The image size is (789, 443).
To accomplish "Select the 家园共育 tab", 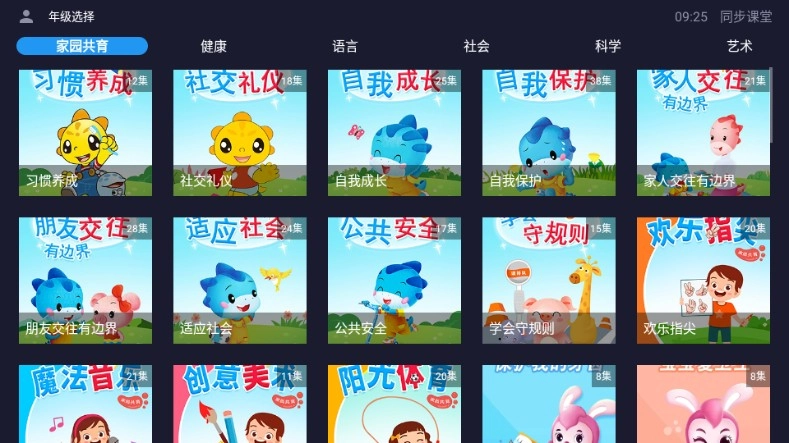I will tap(82, 46).
